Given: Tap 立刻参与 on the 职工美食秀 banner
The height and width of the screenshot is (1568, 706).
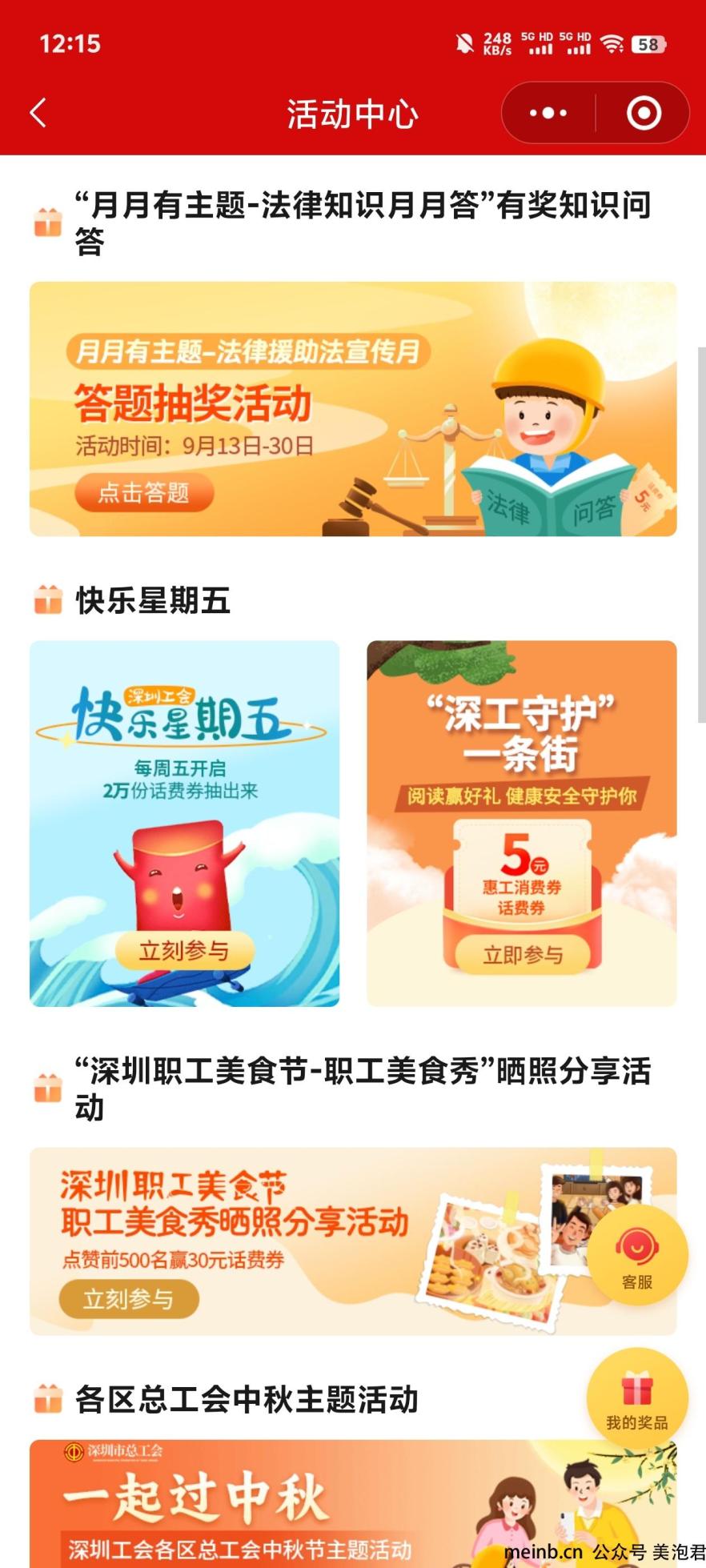Looking at the screenshot, I should [x=129, y=1298].
